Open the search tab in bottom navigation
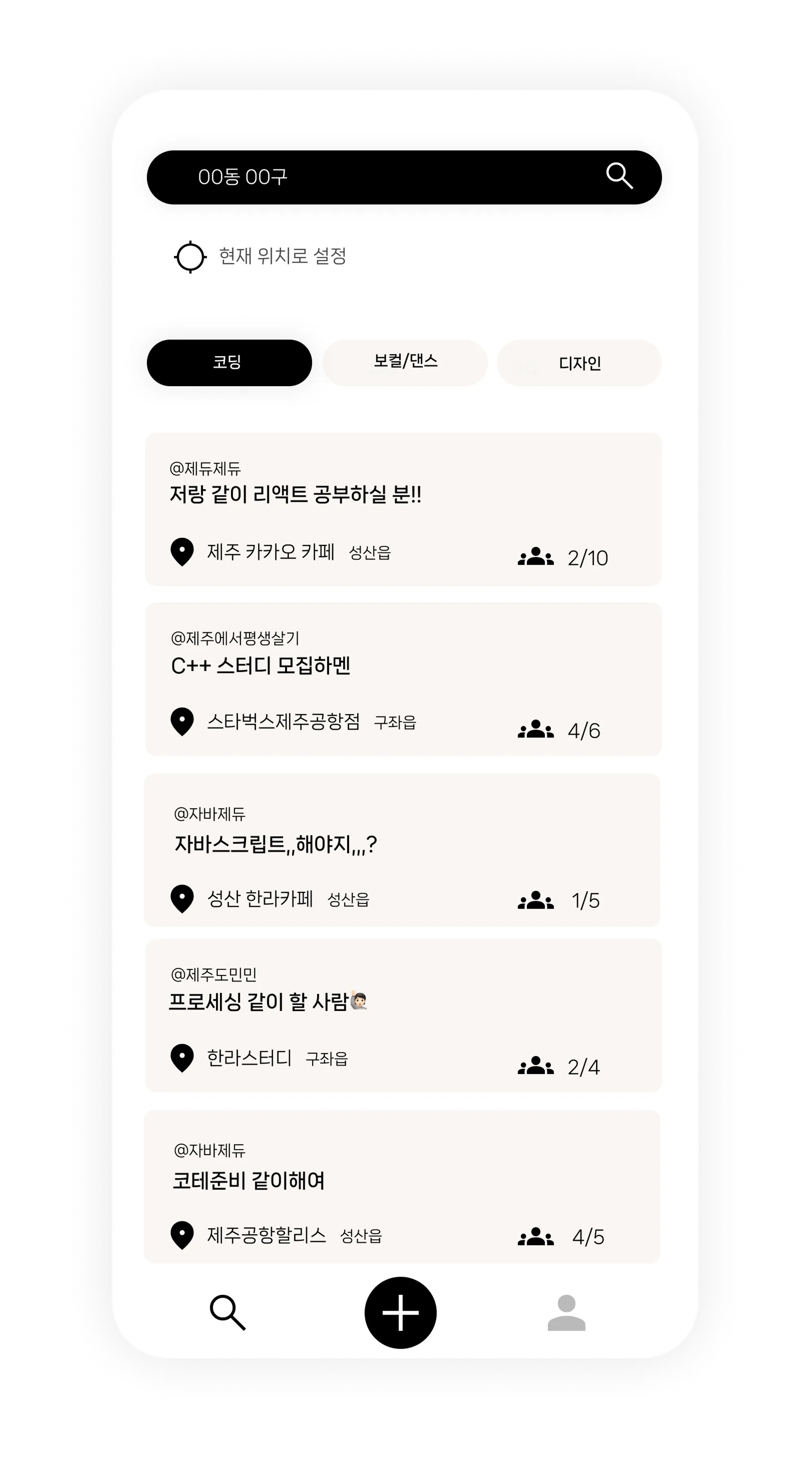The width and height of the screenshot is (812, 1473). [228, 1313]
